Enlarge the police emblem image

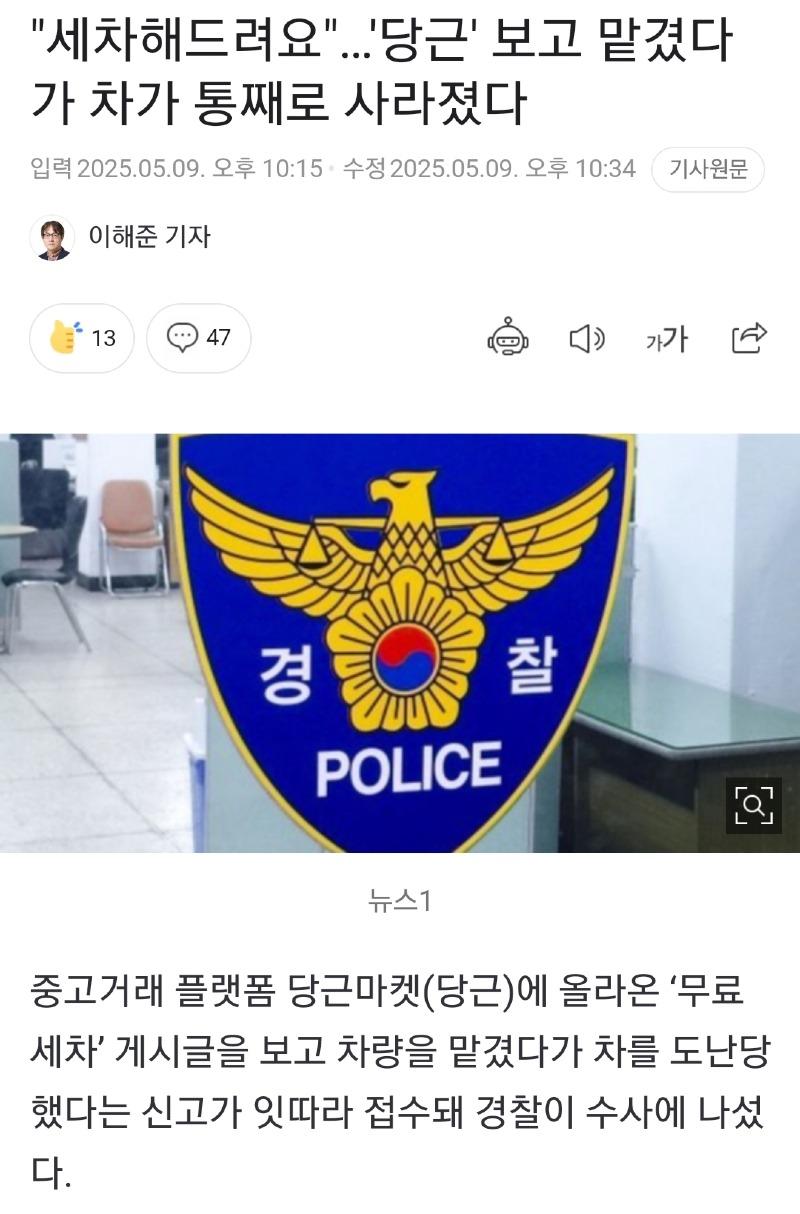[753, 804]
